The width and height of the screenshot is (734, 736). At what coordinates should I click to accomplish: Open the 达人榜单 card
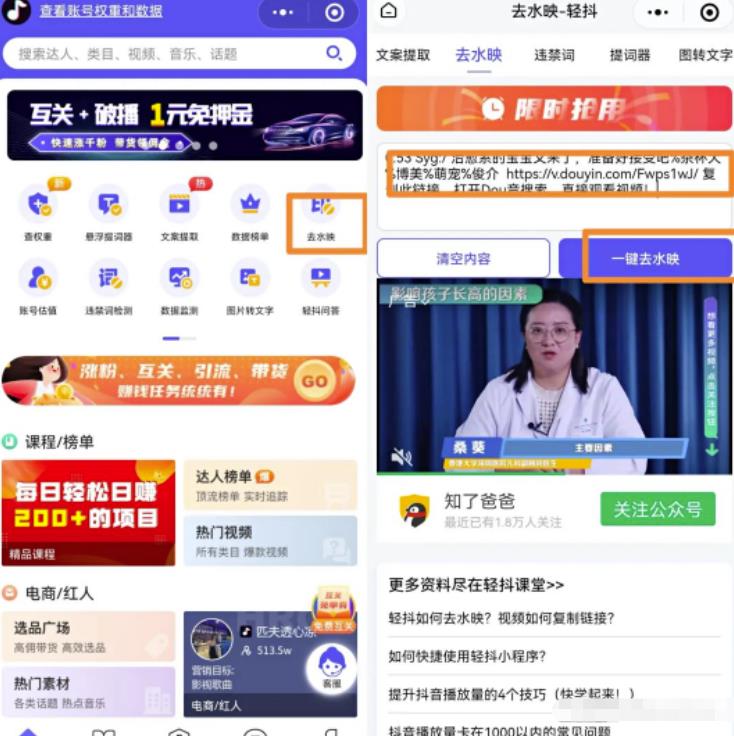point(270,485)
